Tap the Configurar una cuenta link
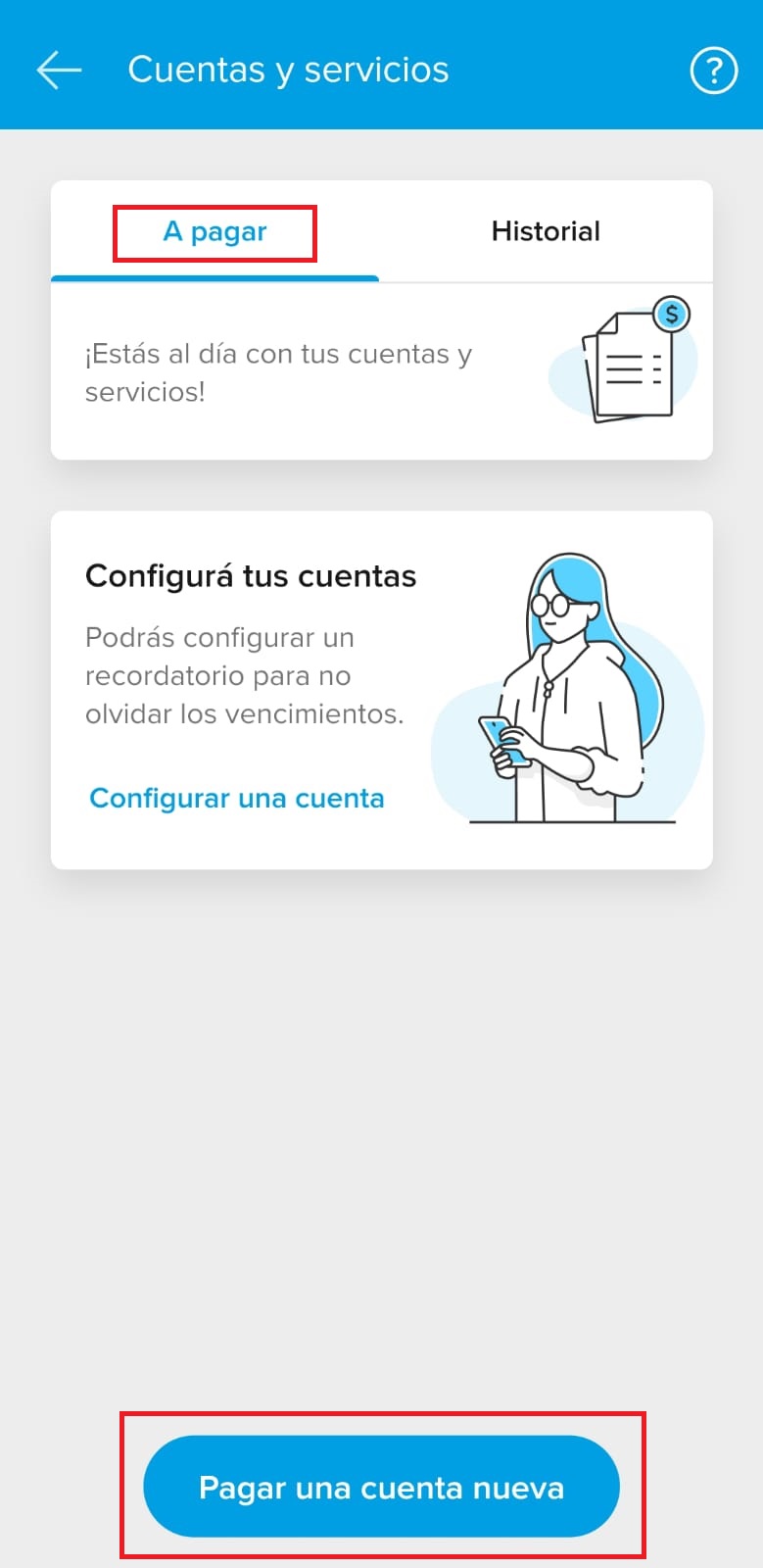 (237, 799)
